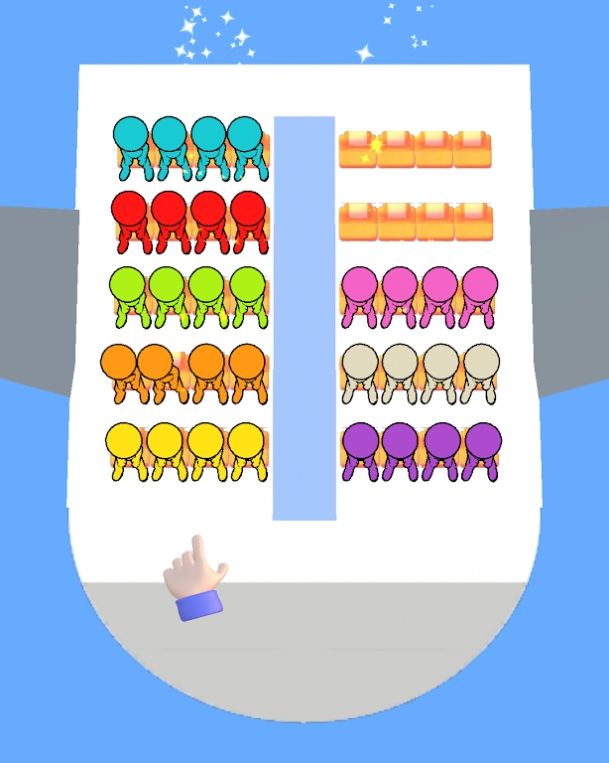Pick the orange row of passengers
Viewport: 609px width, 763px height.
pos(185,372)
